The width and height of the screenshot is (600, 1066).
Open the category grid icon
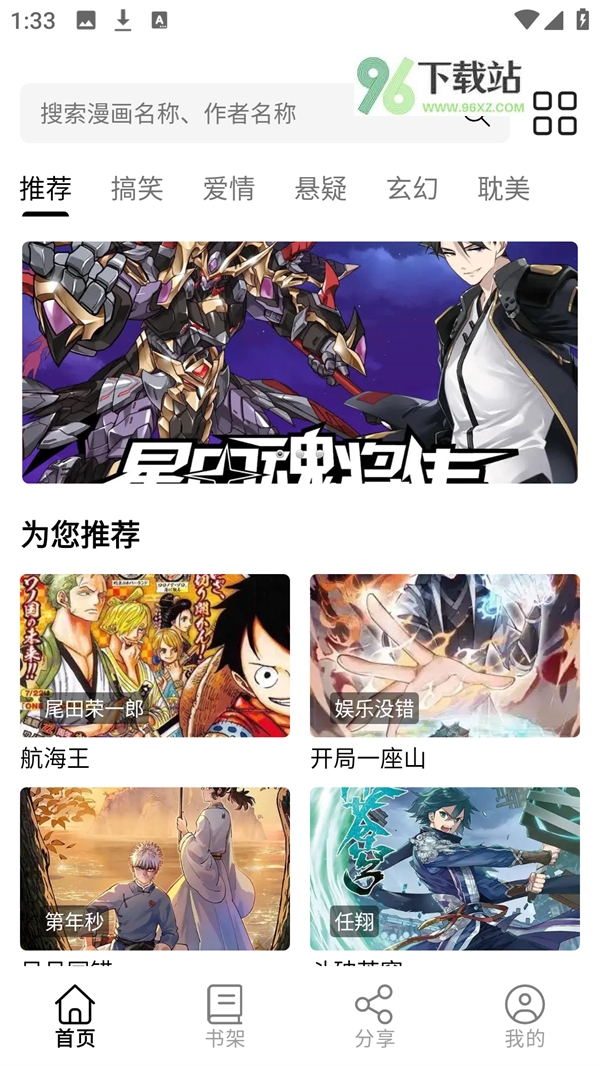(555, 113)
